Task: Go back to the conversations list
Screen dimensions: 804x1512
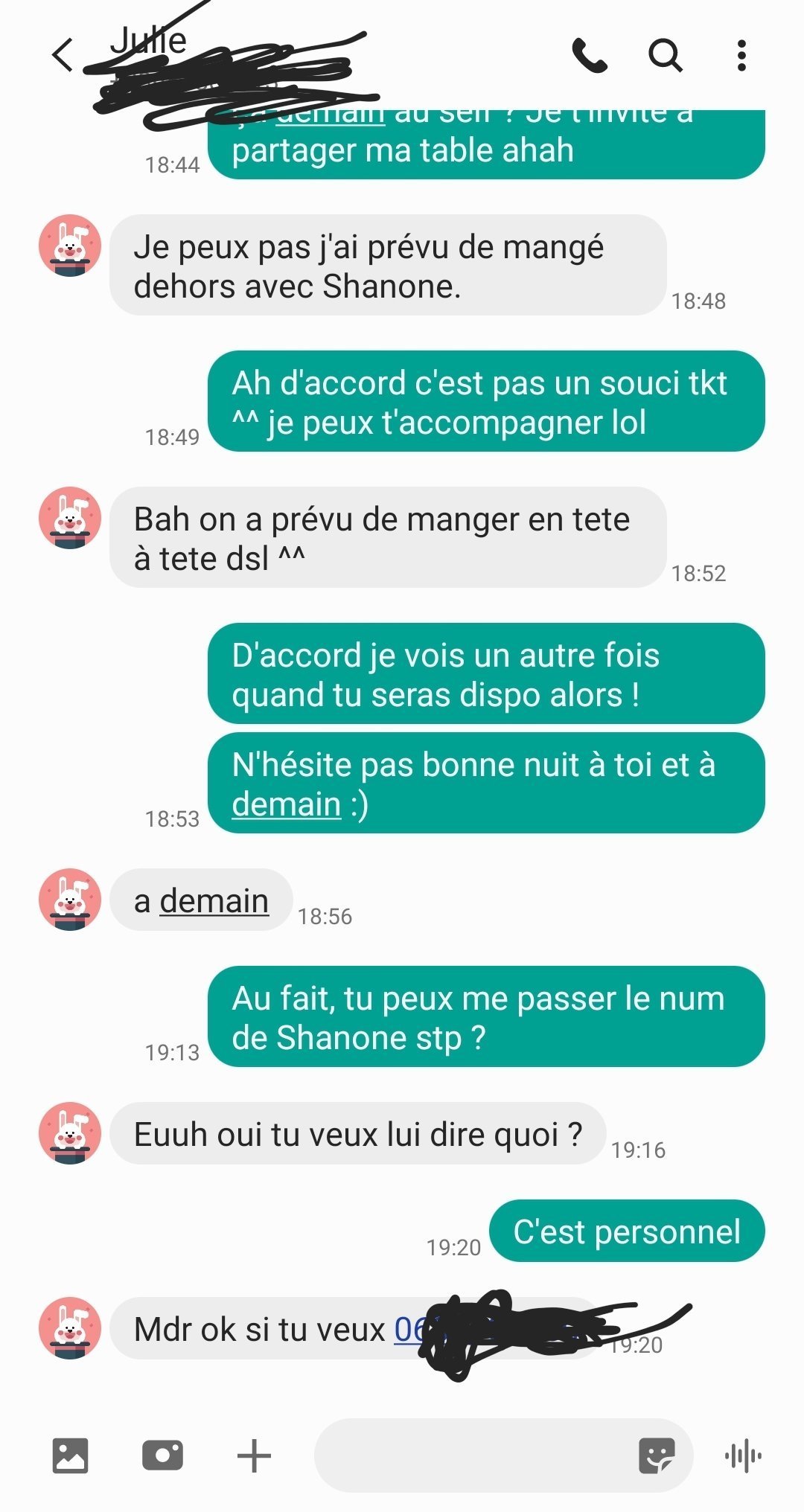Action: tap(63, 55)
